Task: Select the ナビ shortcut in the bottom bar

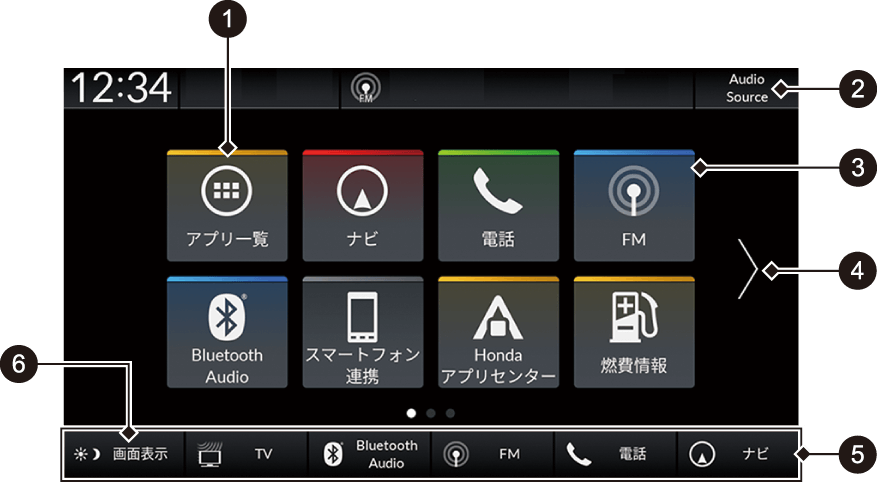Action: (x=738, y=453)
